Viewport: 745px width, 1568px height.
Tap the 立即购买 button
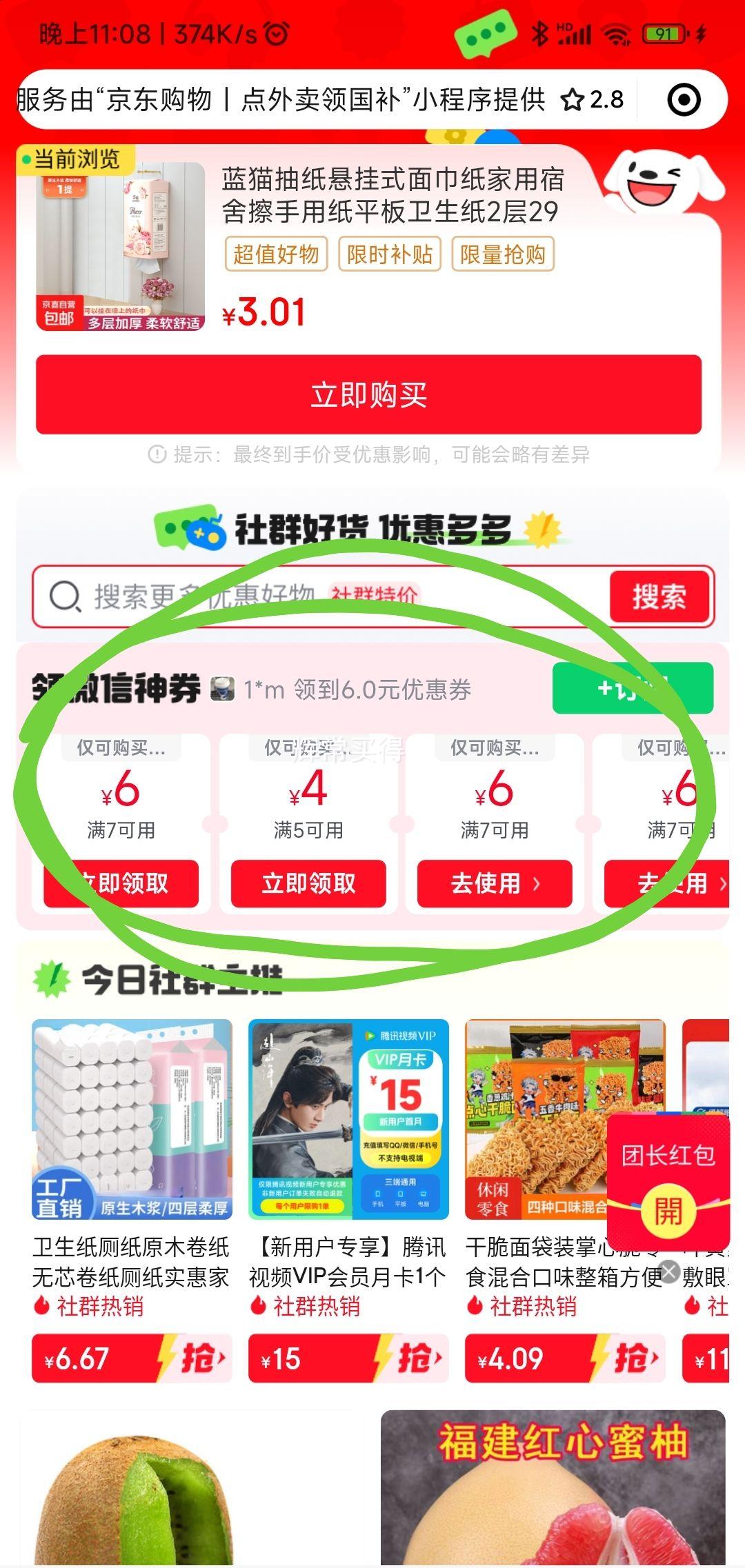coord(368,395)
